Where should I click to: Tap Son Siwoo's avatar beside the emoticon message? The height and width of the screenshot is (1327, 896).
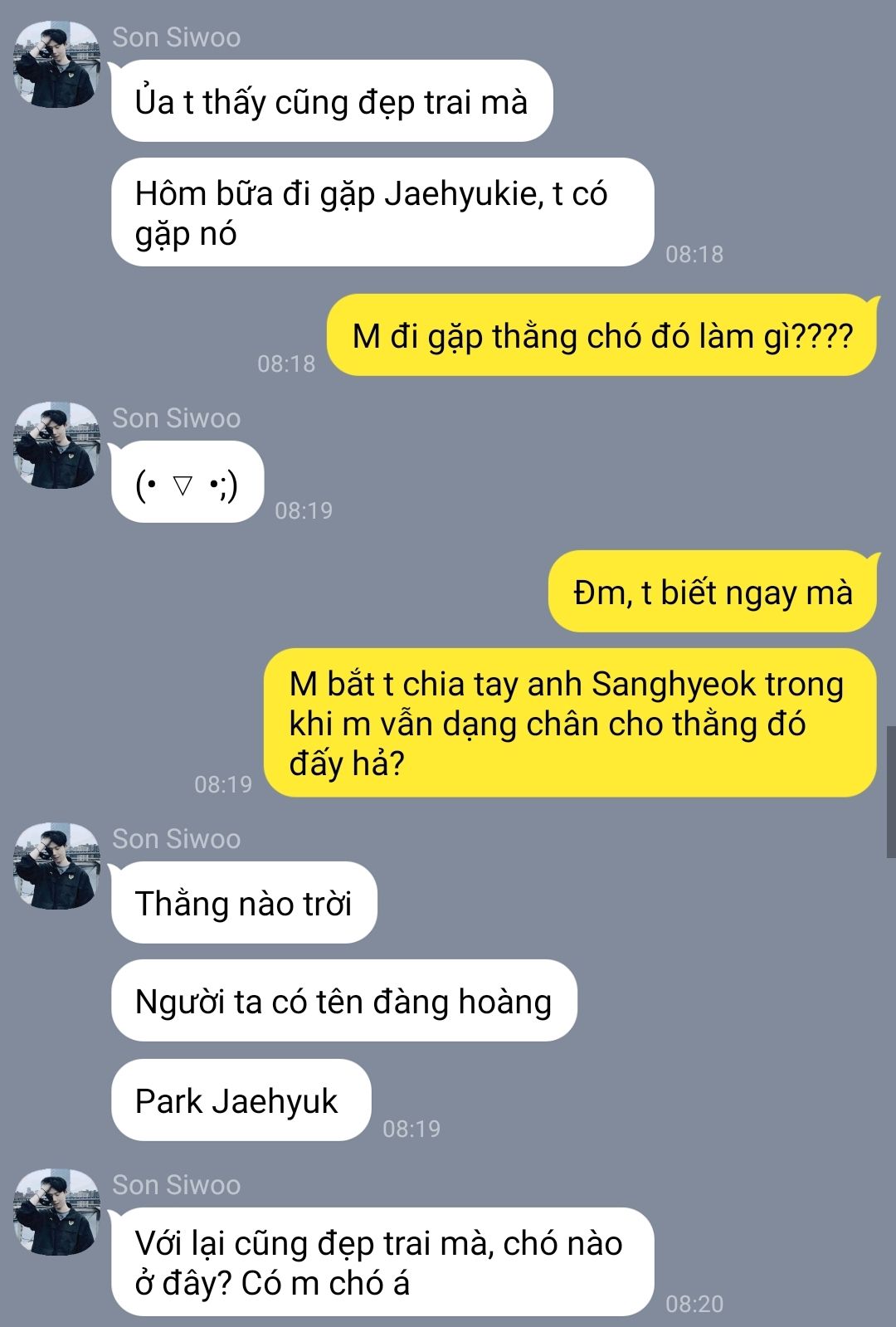[x=56, y=446]
